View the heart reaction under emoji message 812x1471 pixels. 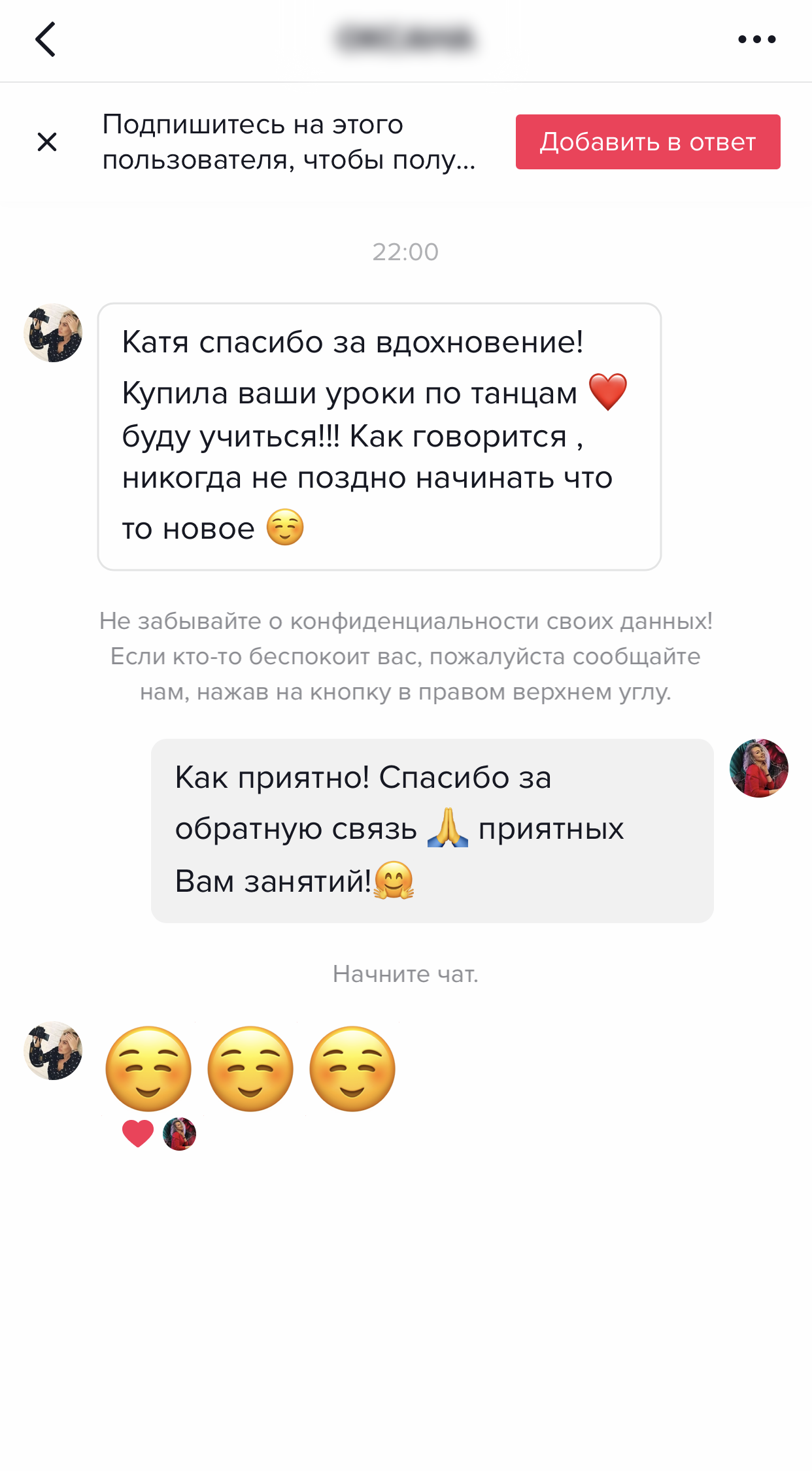(x=138, y=1133)
